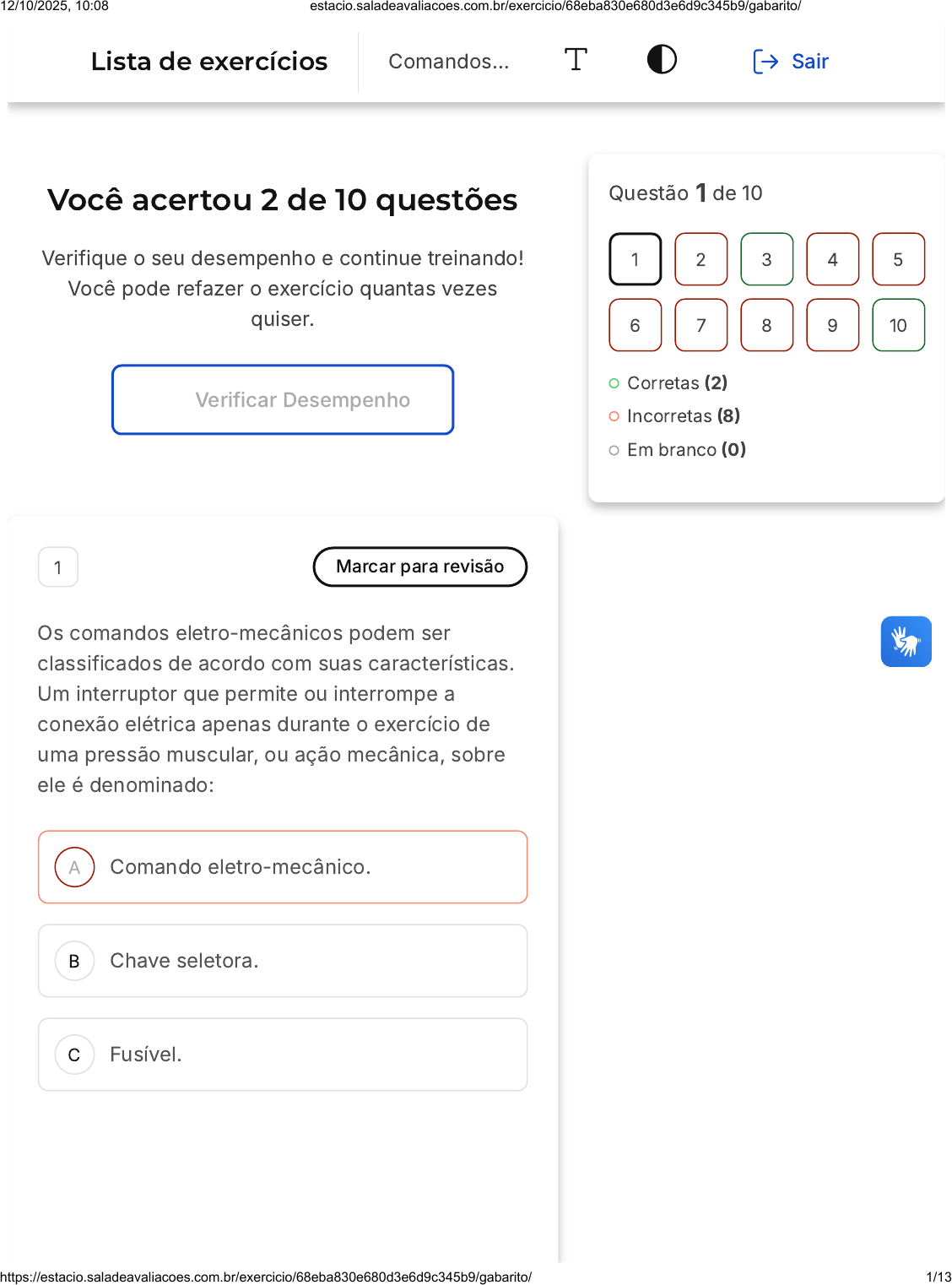Pick option C Fusível
The image size is (952, 1285).
(x=283, y=1055)
